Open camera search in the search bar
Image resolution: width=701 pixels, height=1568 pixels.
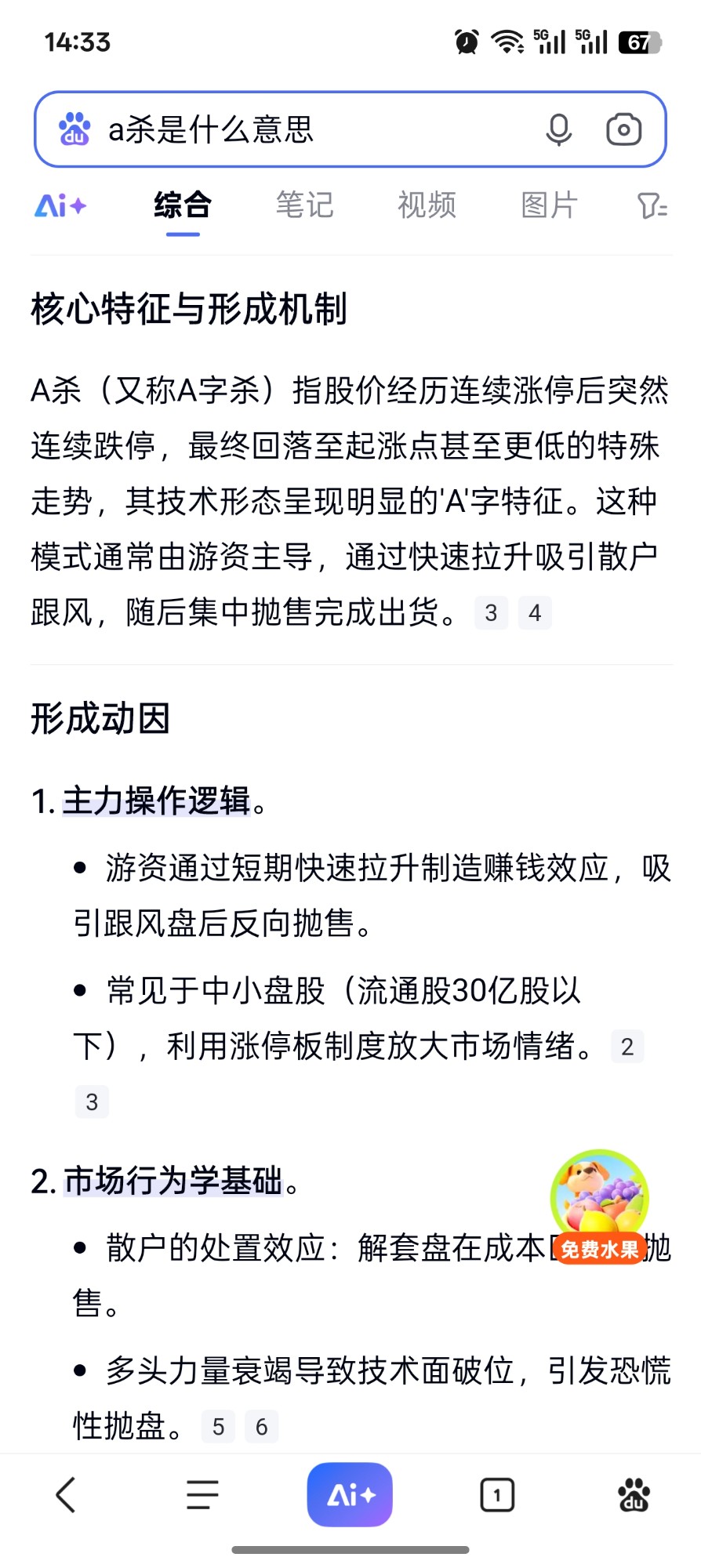pos(624,129)
